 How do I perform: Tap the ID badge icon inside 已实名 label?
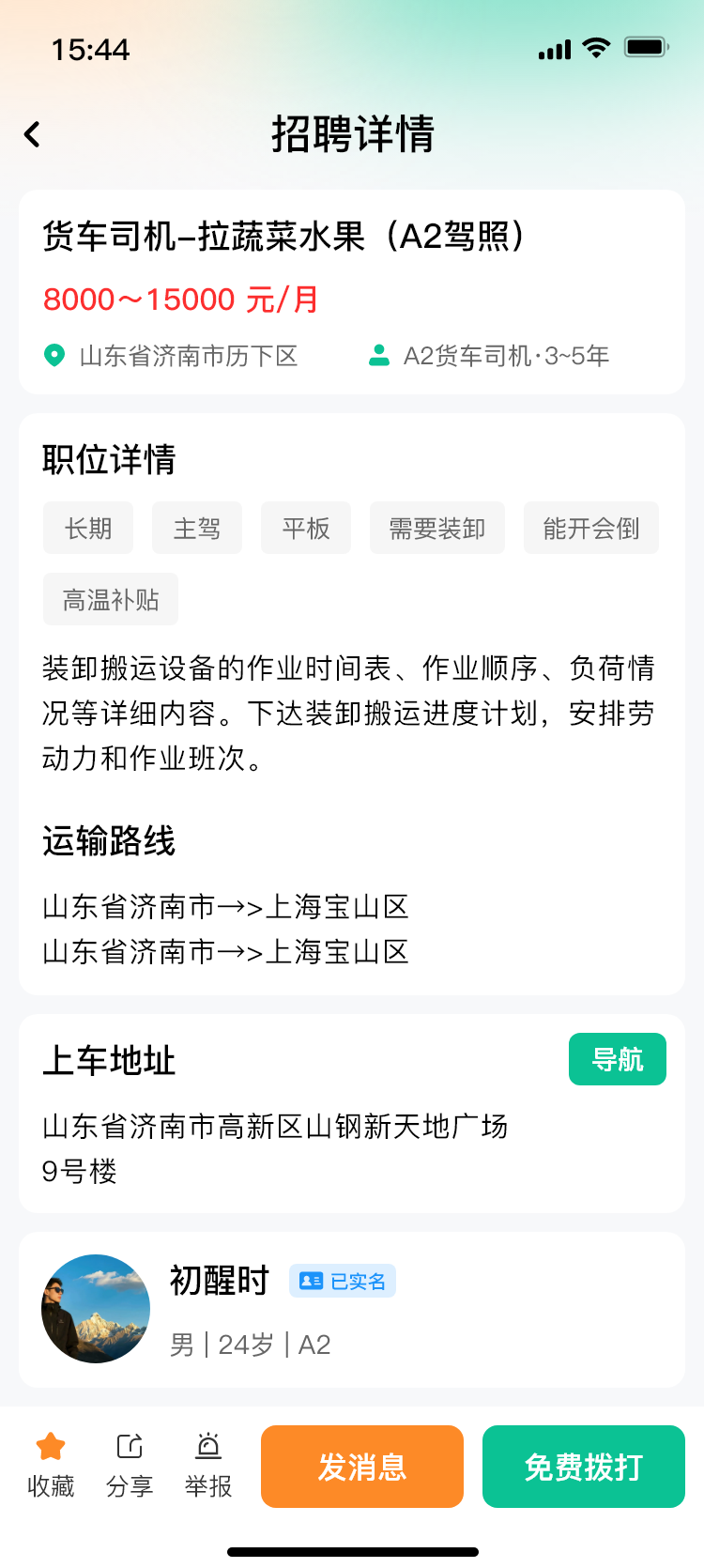click(x=308, y=1280)
